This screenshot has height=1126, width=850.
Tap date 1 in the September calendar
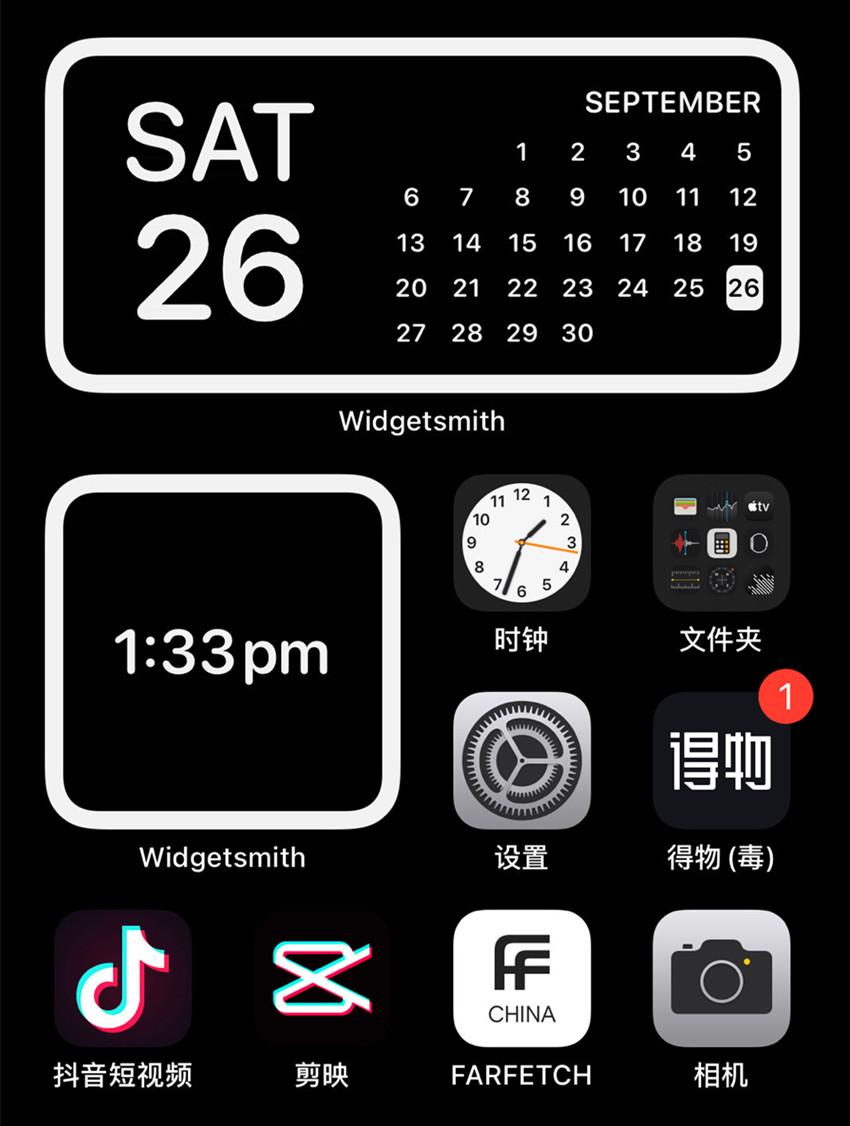click(522, 153)
